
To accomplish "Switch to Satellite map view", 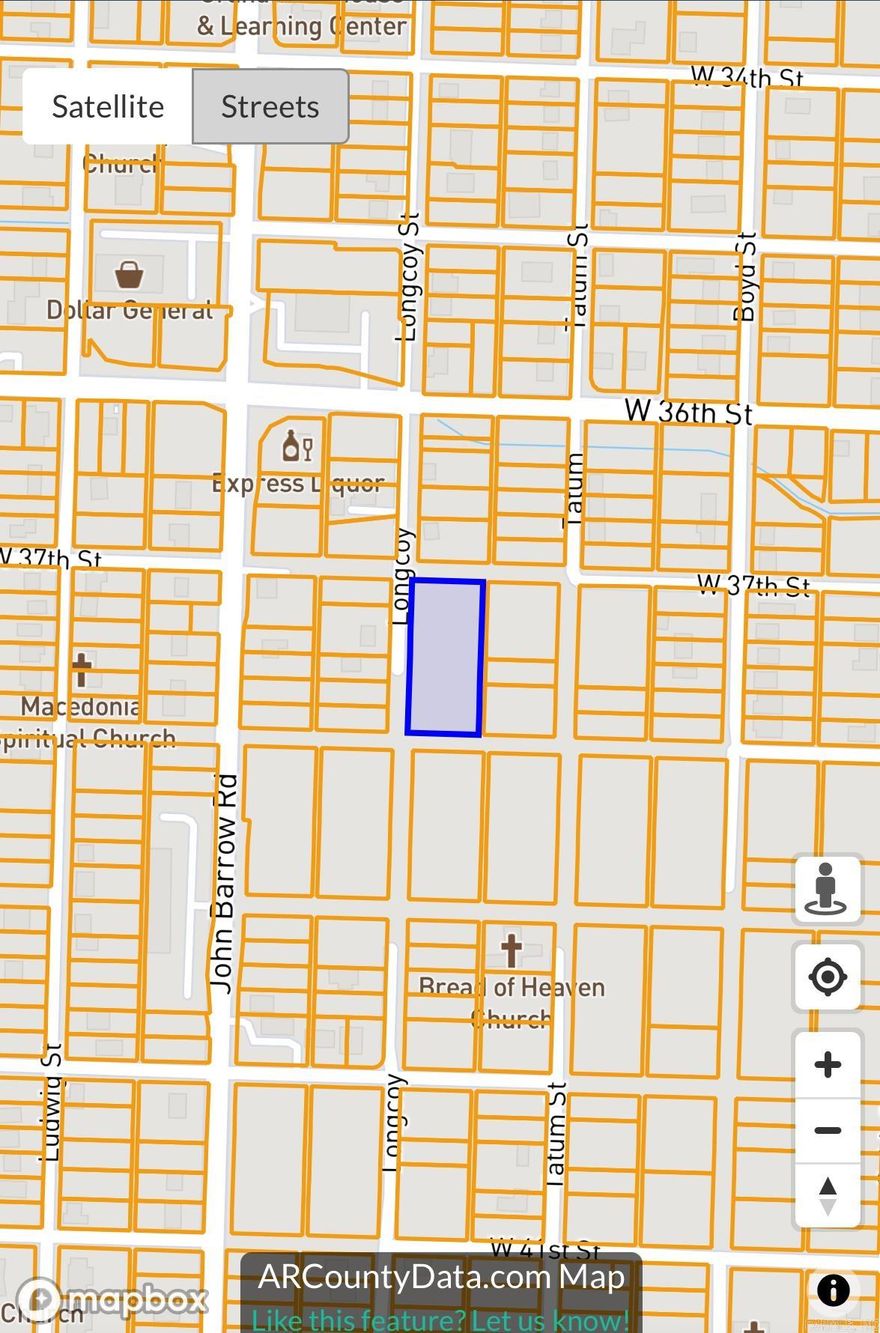I will click(x=108, y=107).
